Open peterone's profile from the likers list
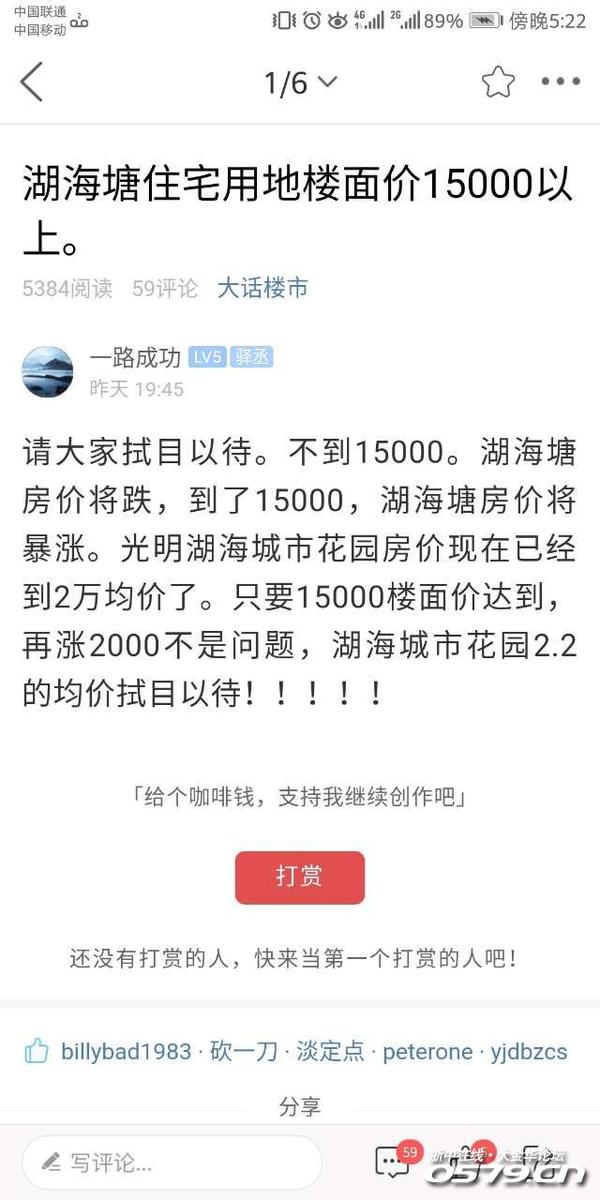Screen dimensions: 600x1200 427,1052
